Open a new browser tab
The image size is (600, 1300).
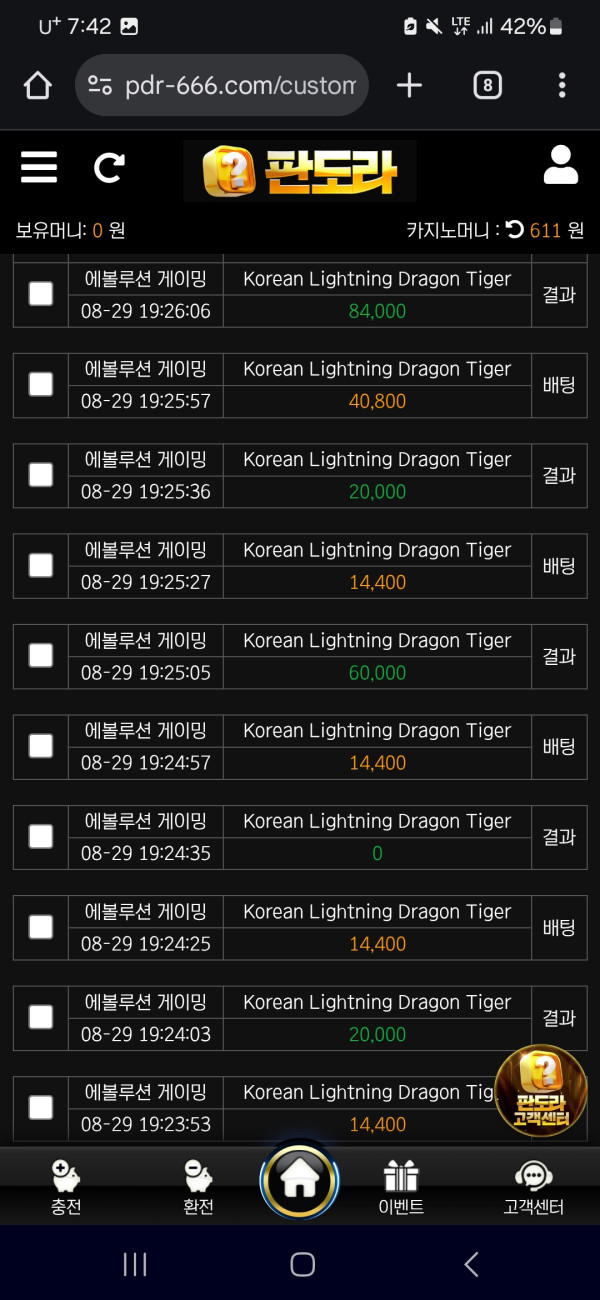click(409, 86)
